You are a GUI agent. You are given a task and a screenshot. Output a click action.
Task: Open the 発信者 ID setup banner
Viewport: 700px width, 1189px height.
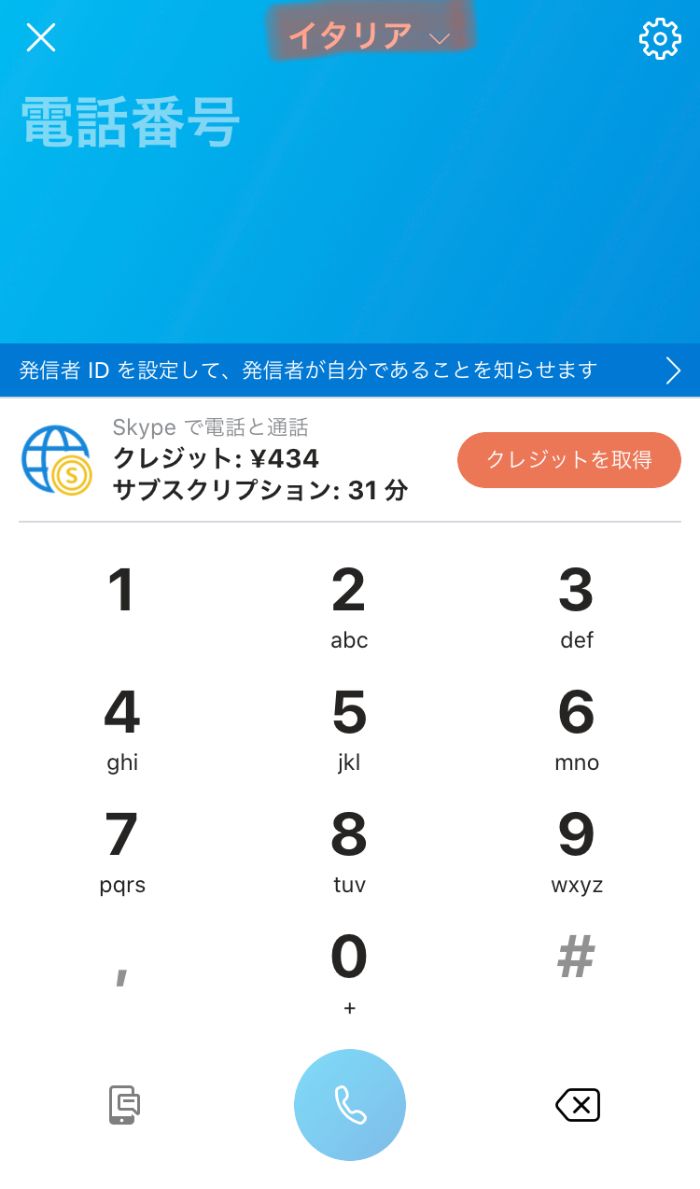click(350, 371)
